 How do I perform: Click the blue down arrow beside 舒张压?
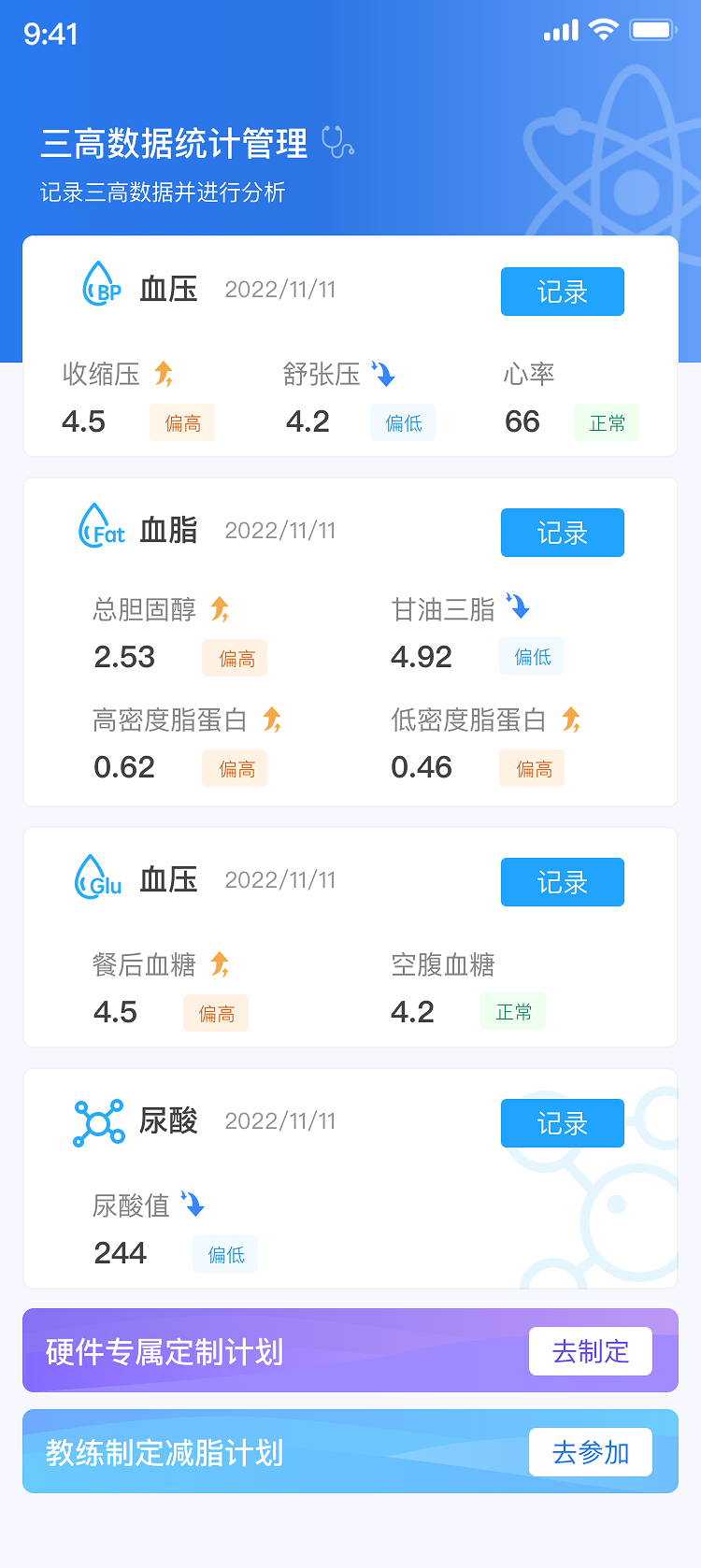(x=382, y=373)
